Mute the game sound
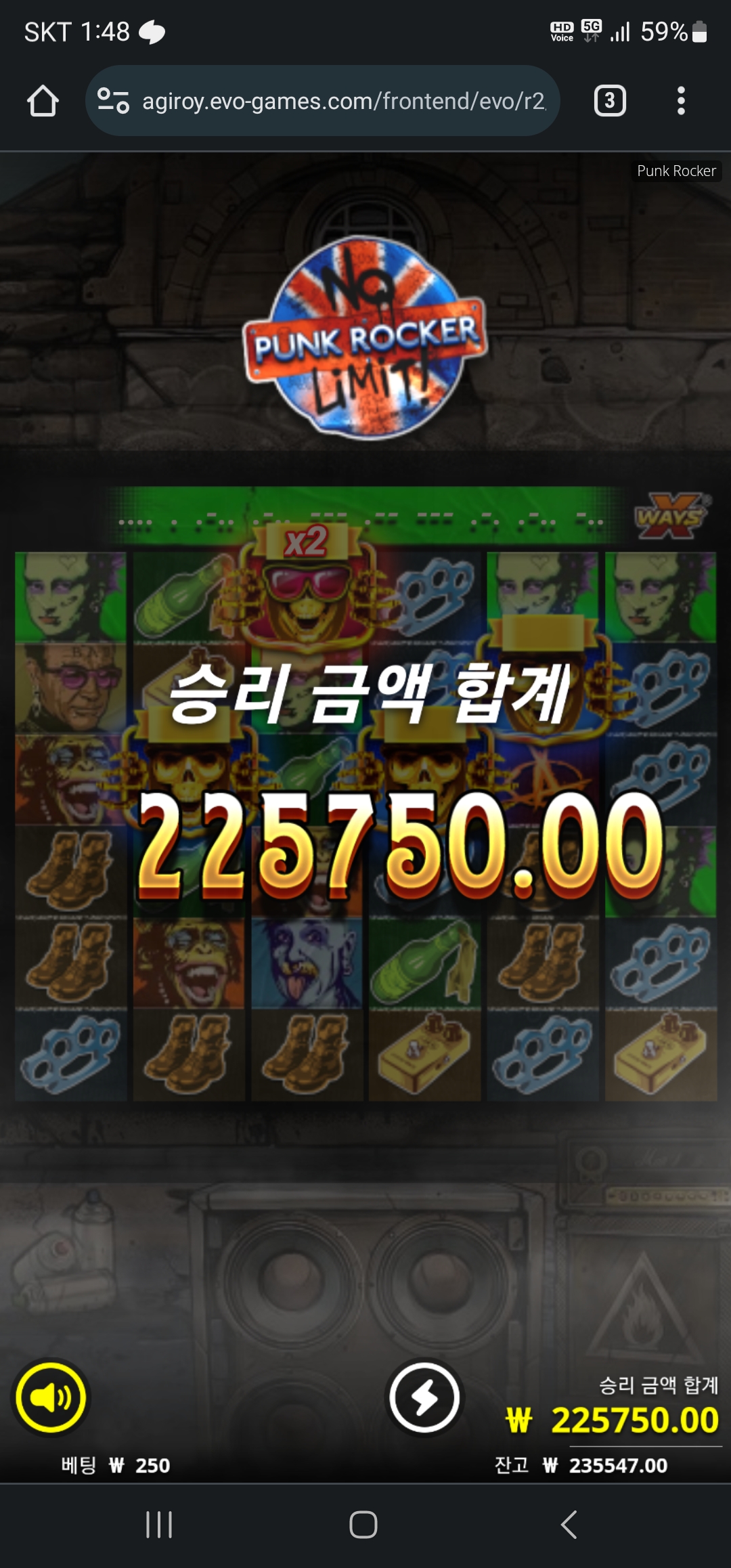This screenshot has width=731, height=1568. (51, 1397)
